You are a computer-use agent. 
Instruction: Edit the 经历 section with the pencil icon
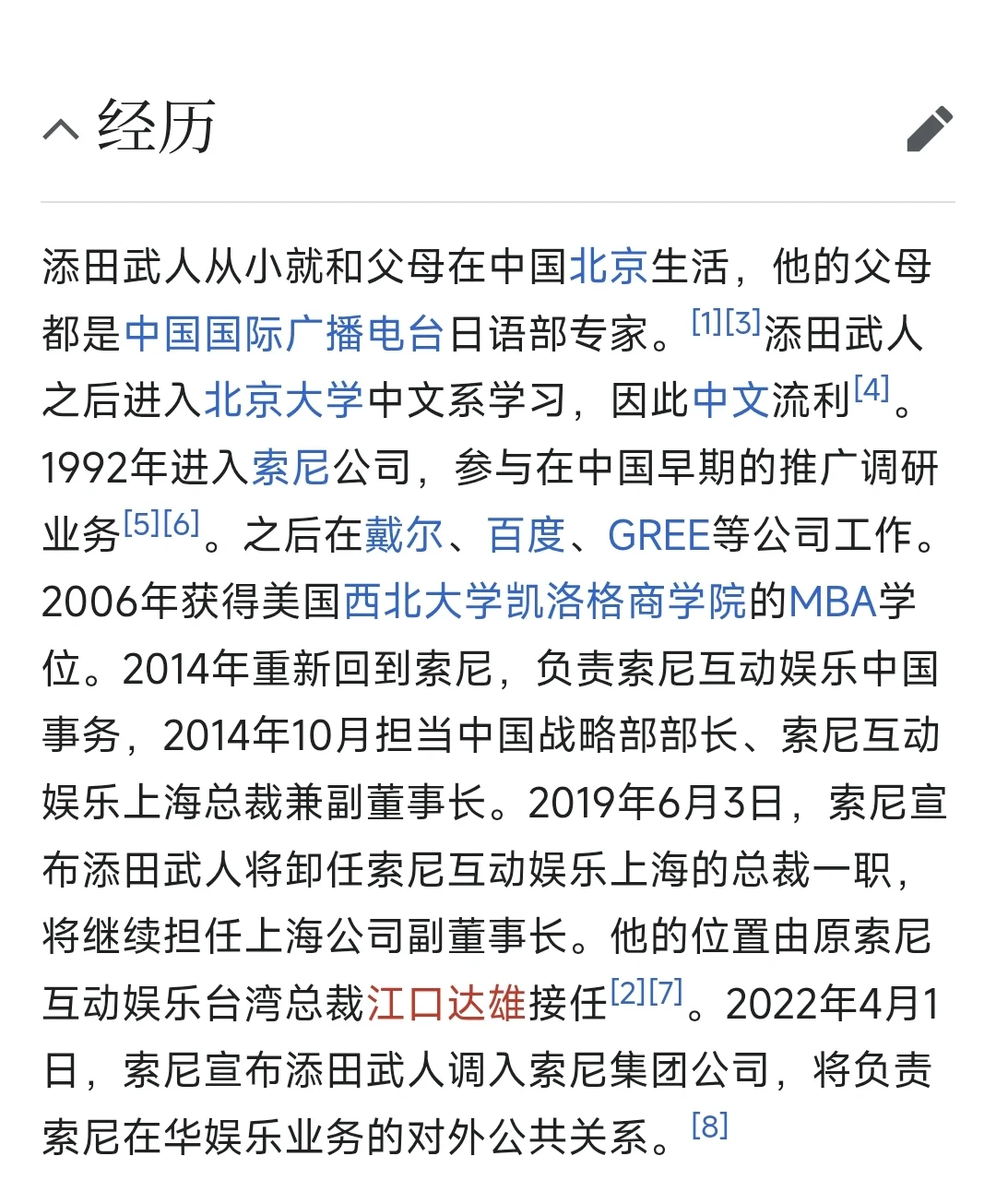(929, 129)
